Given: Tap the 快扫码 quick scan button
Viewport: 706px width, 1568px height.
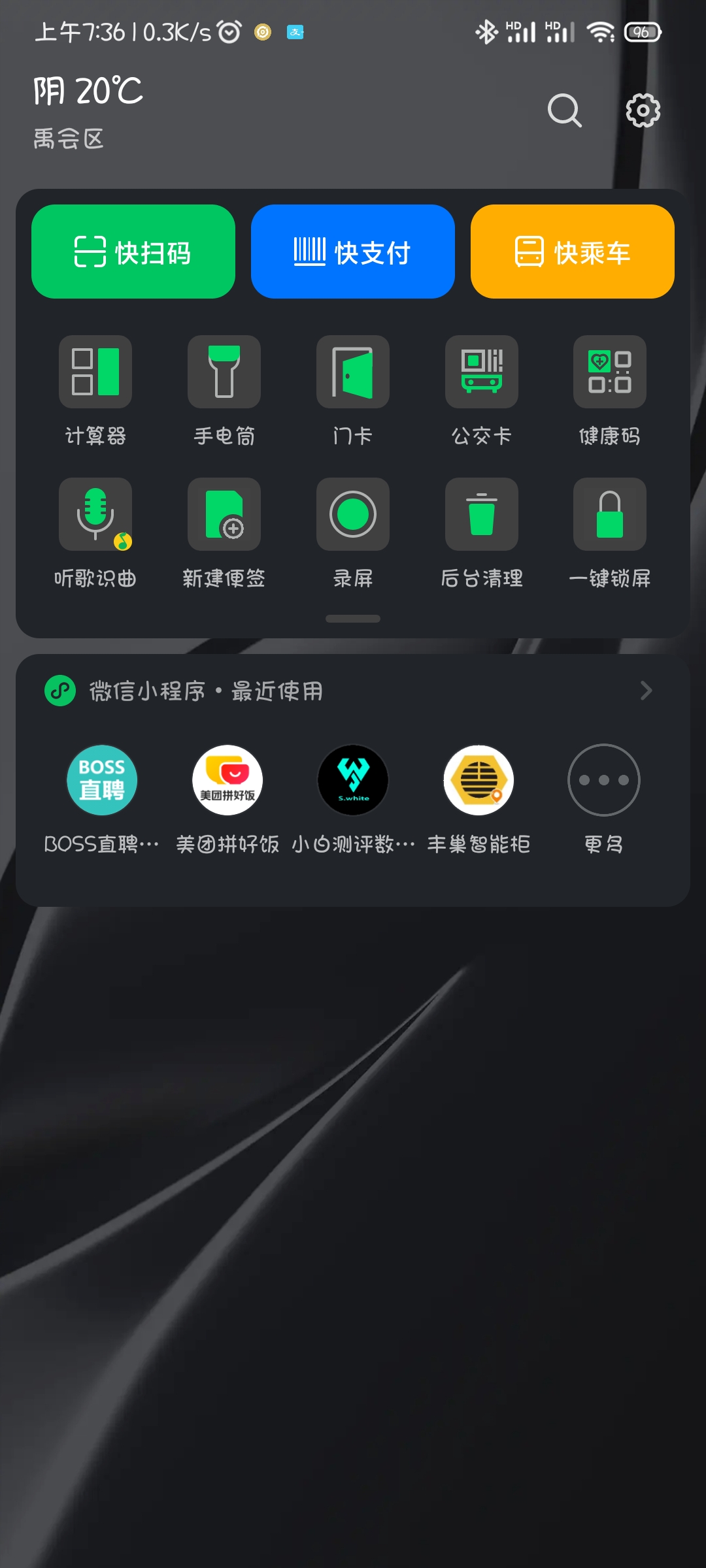Looking at the screenshot, I should point(133,252).
